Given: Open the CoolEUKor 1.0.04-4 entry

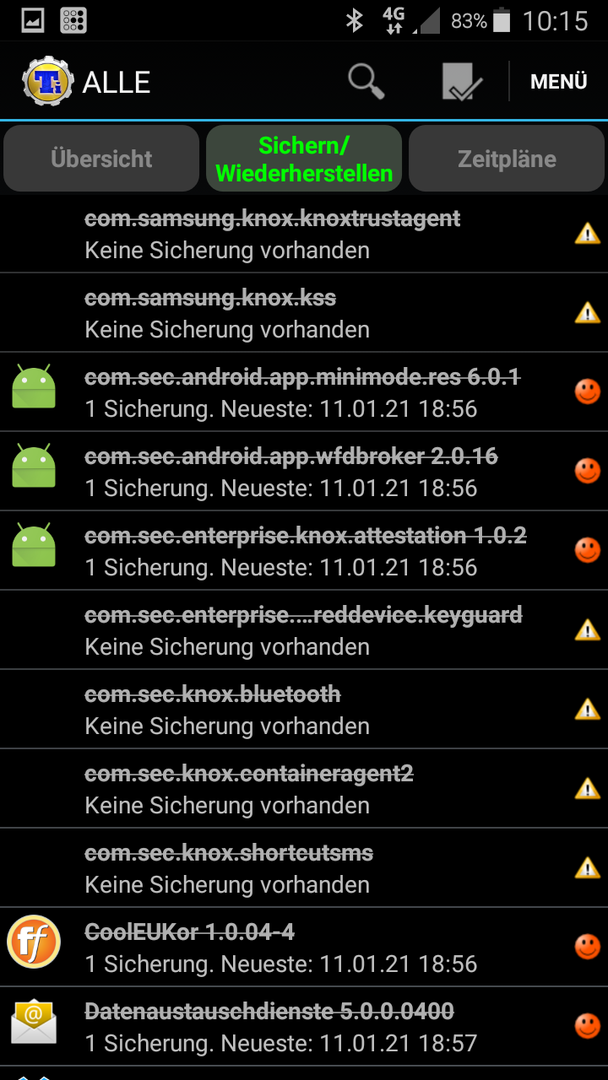Looking at the screenshot, I should [x=304, y=946].
